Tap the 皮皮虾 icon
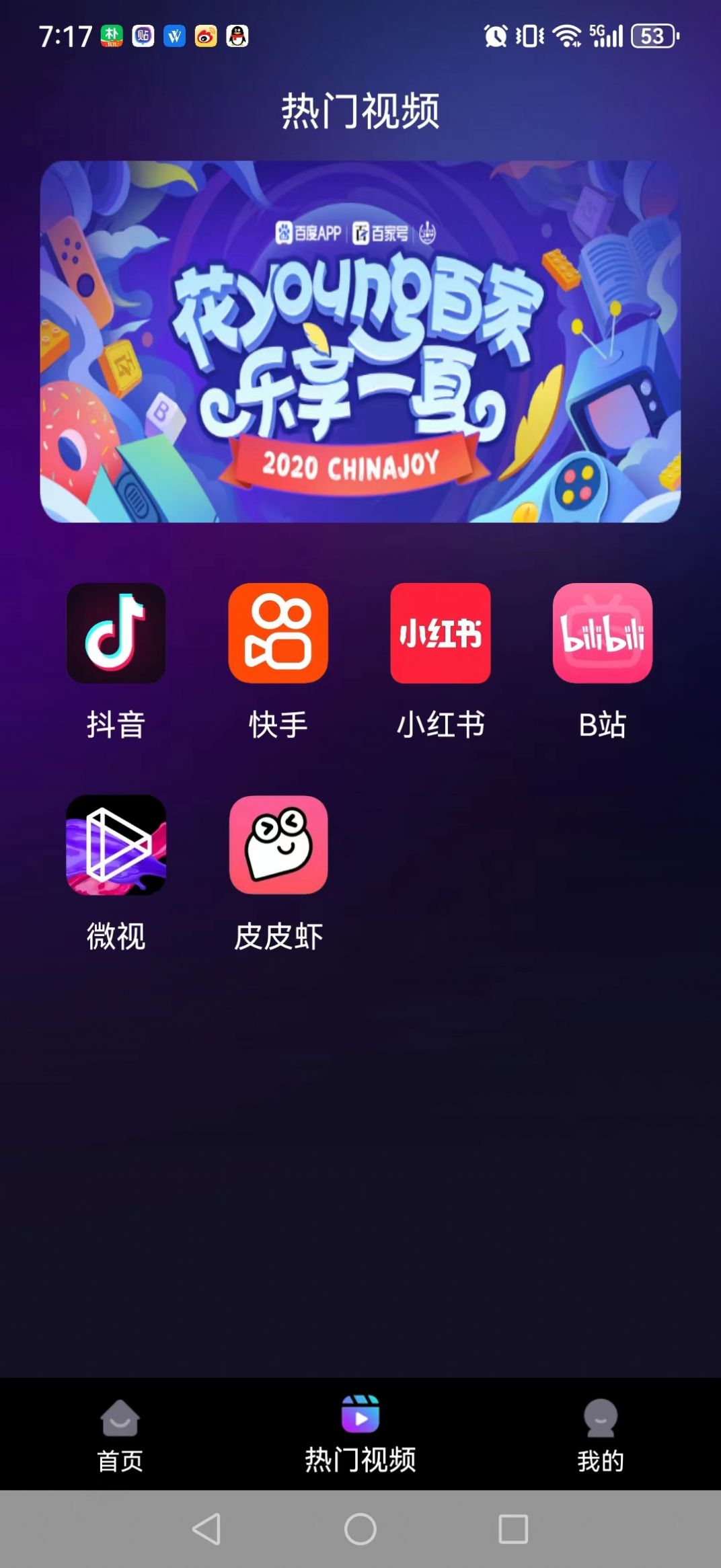The image size is (721, 1568). tap(278, 845)
